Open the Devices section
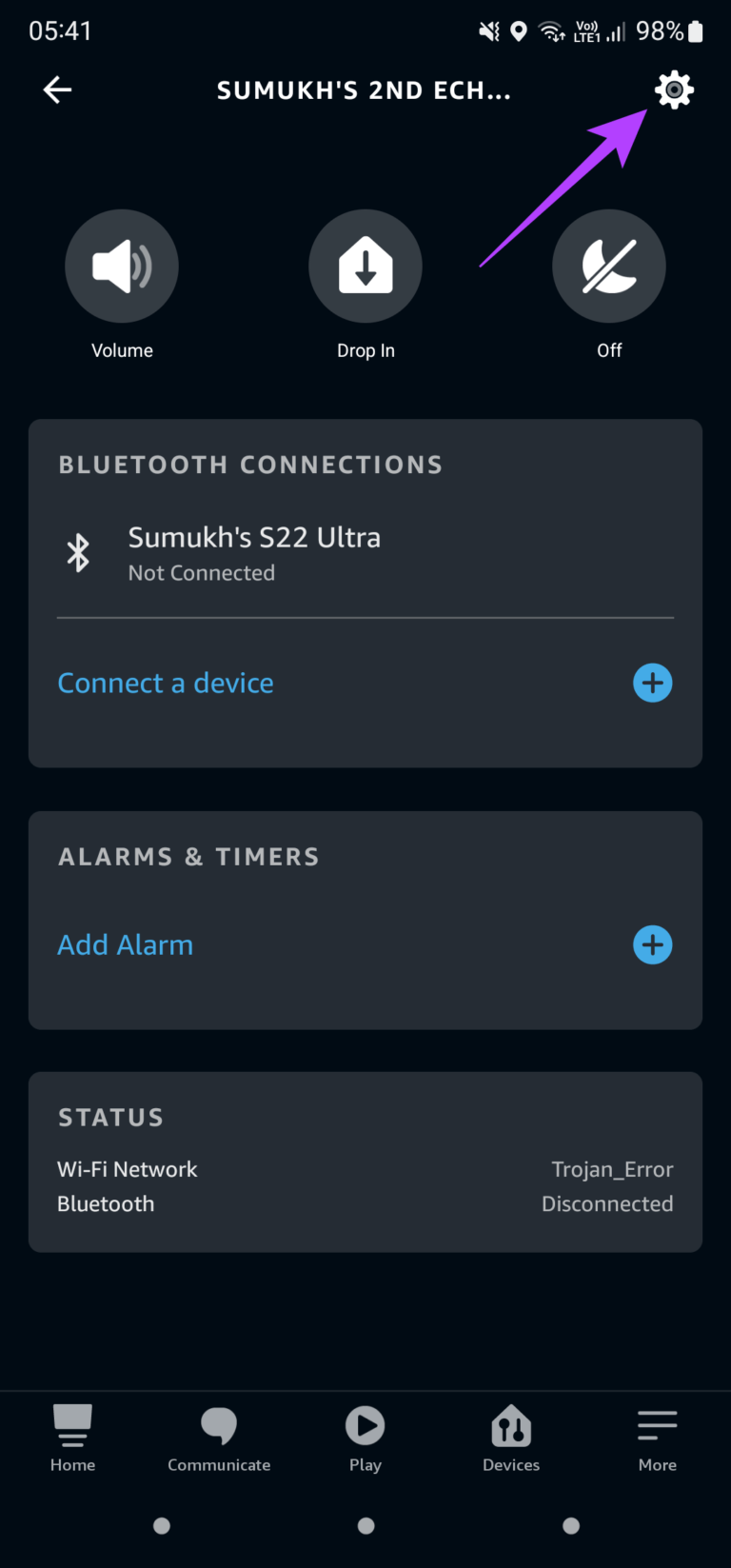Screen dimensions: 731x1568 click(511, 1438)
